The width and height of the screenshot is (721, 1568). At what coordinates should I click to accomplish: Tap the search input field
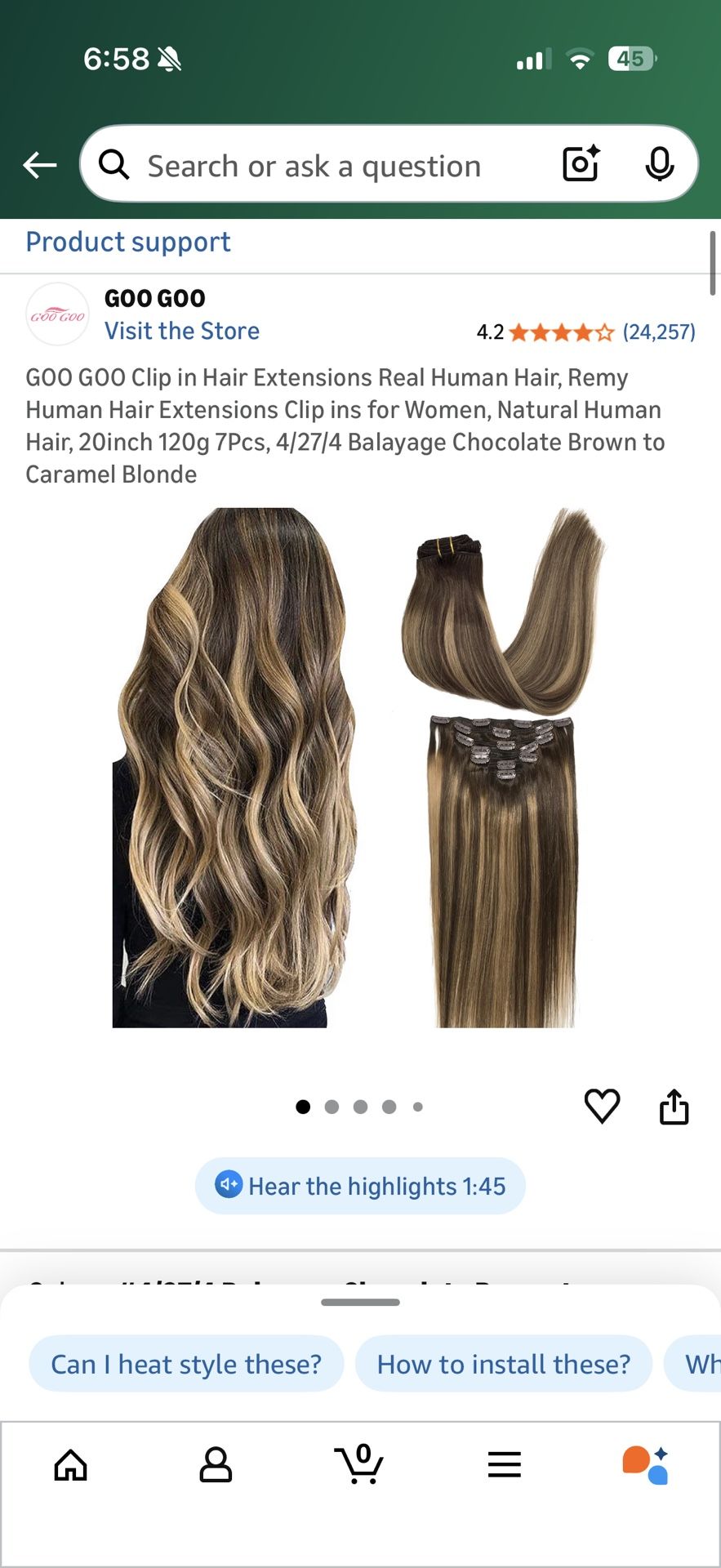(x=327, y=165)
